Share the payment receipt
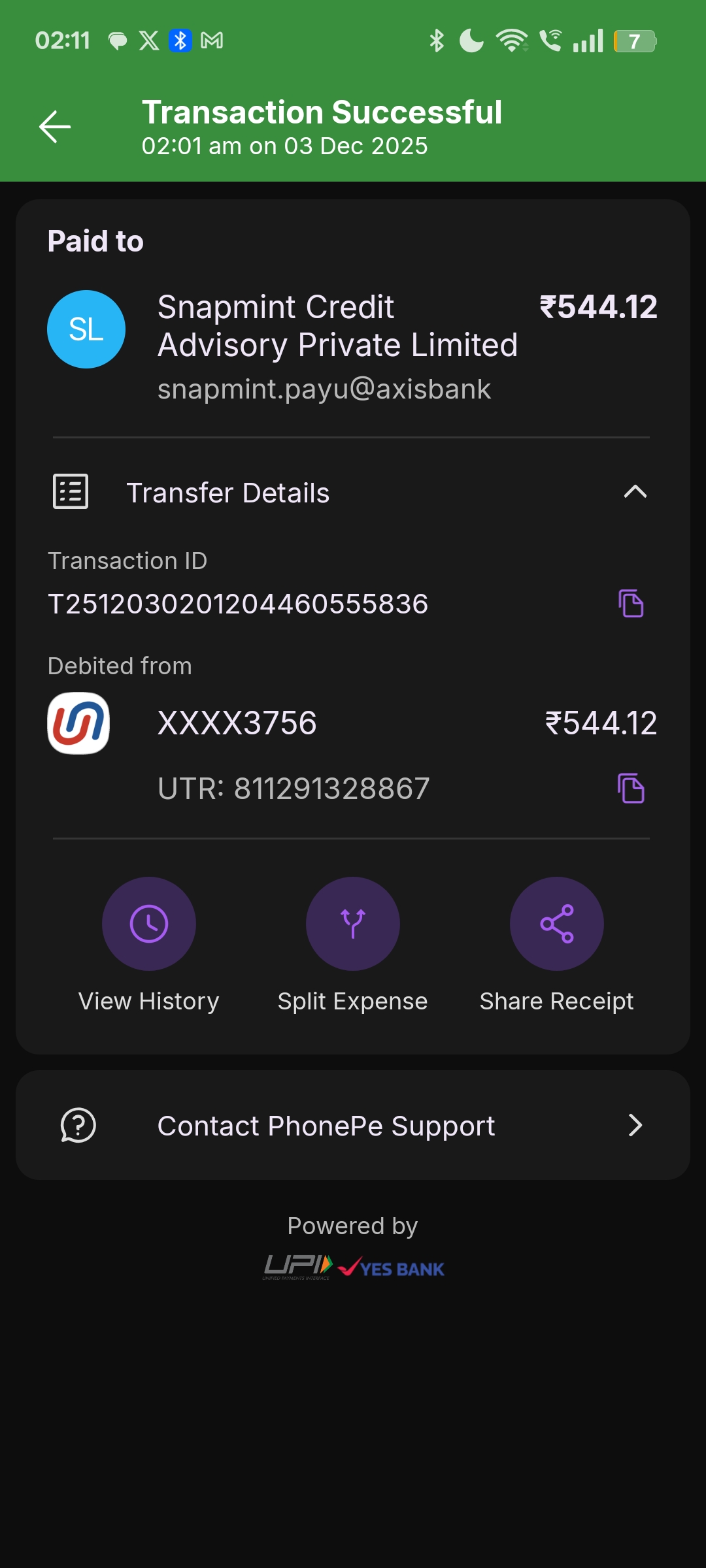This screenshot has height=1568, width=706. [557, 924]
